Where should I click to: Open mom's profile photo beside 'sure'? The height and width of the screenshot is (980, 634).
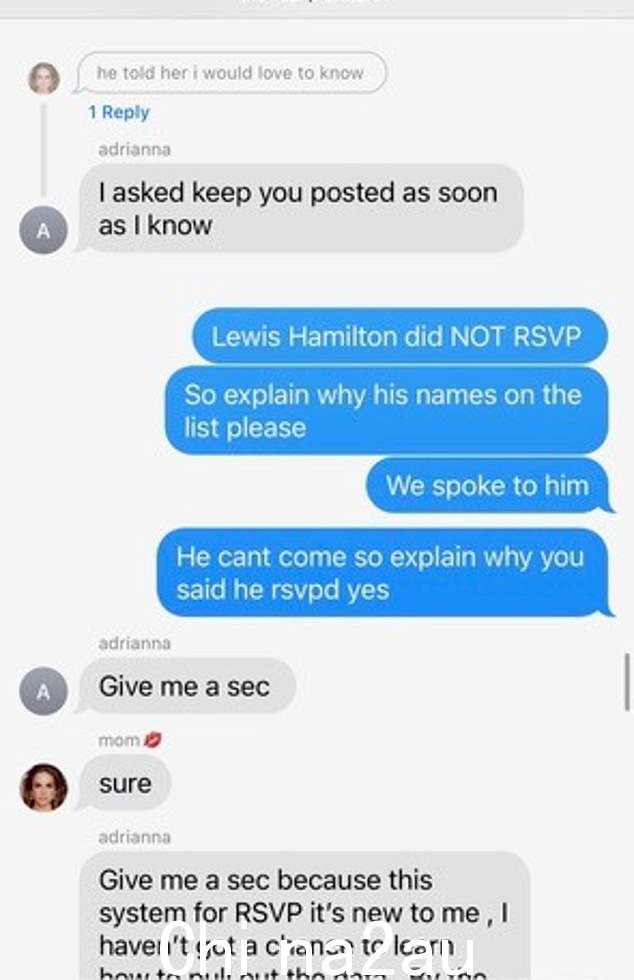coord(44,788)
